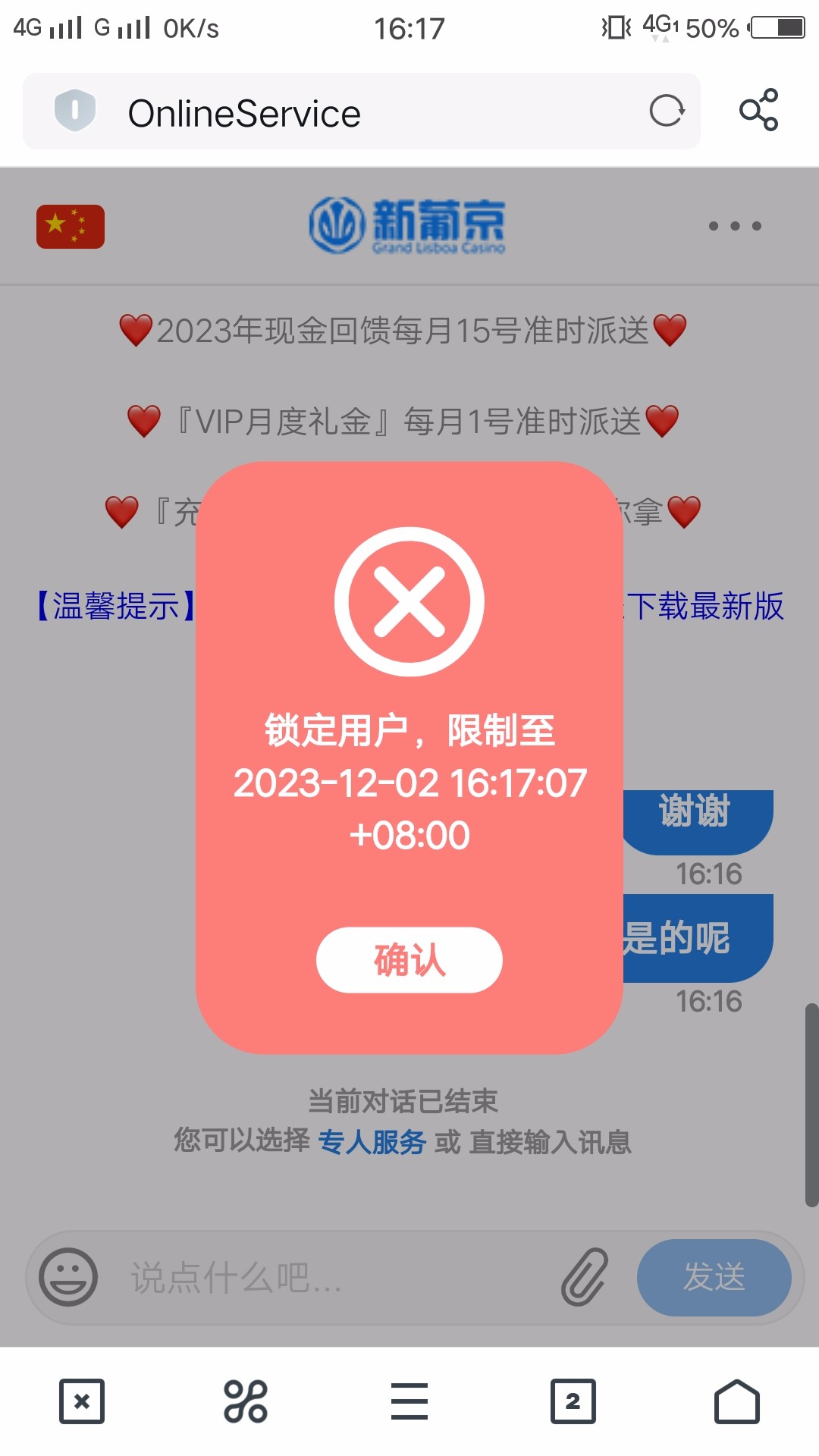Confirm the locked-user dialog with 确认
The height and width of the screenshot is (1456, 819).
[x=409, y=960]
